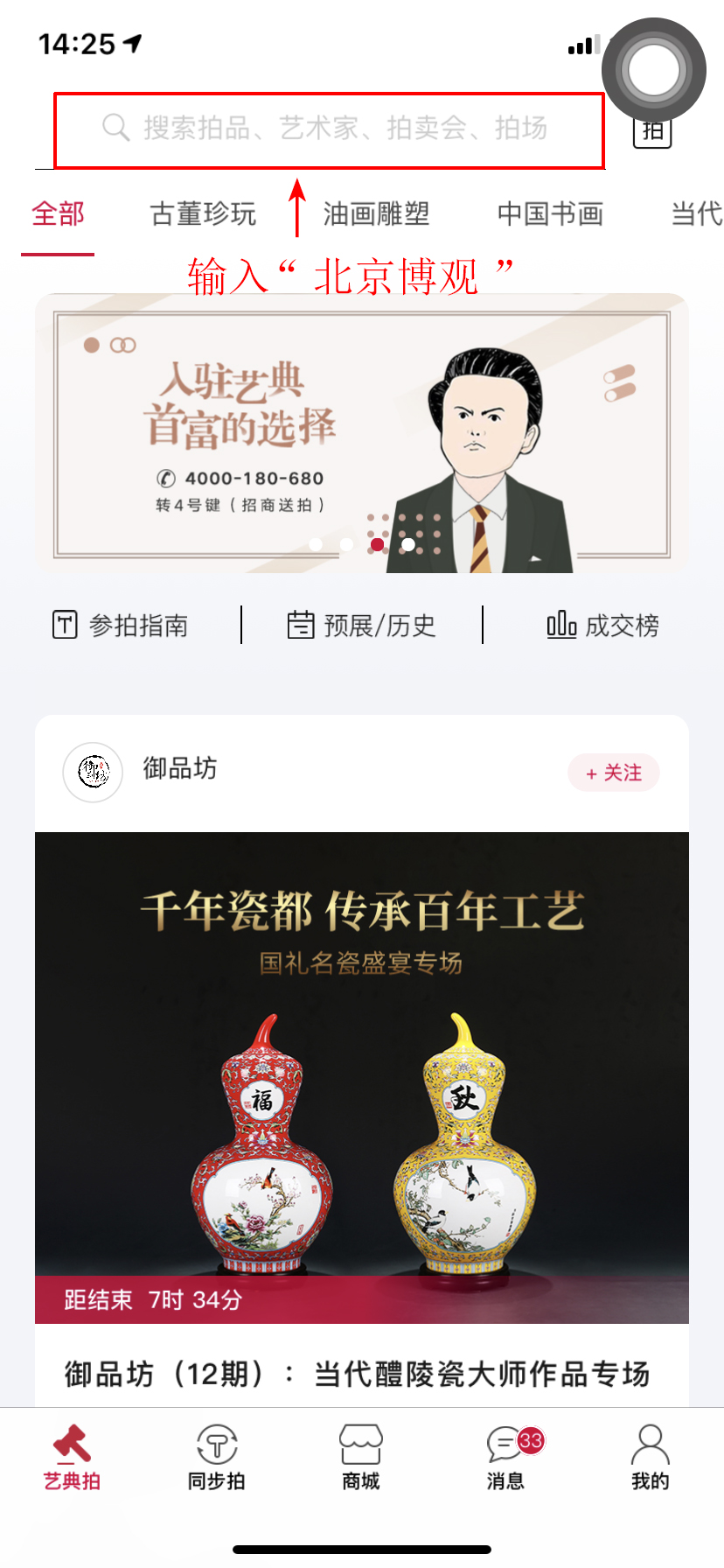Switch to the 古董珍玩 tab

click(x=203, y=213)
